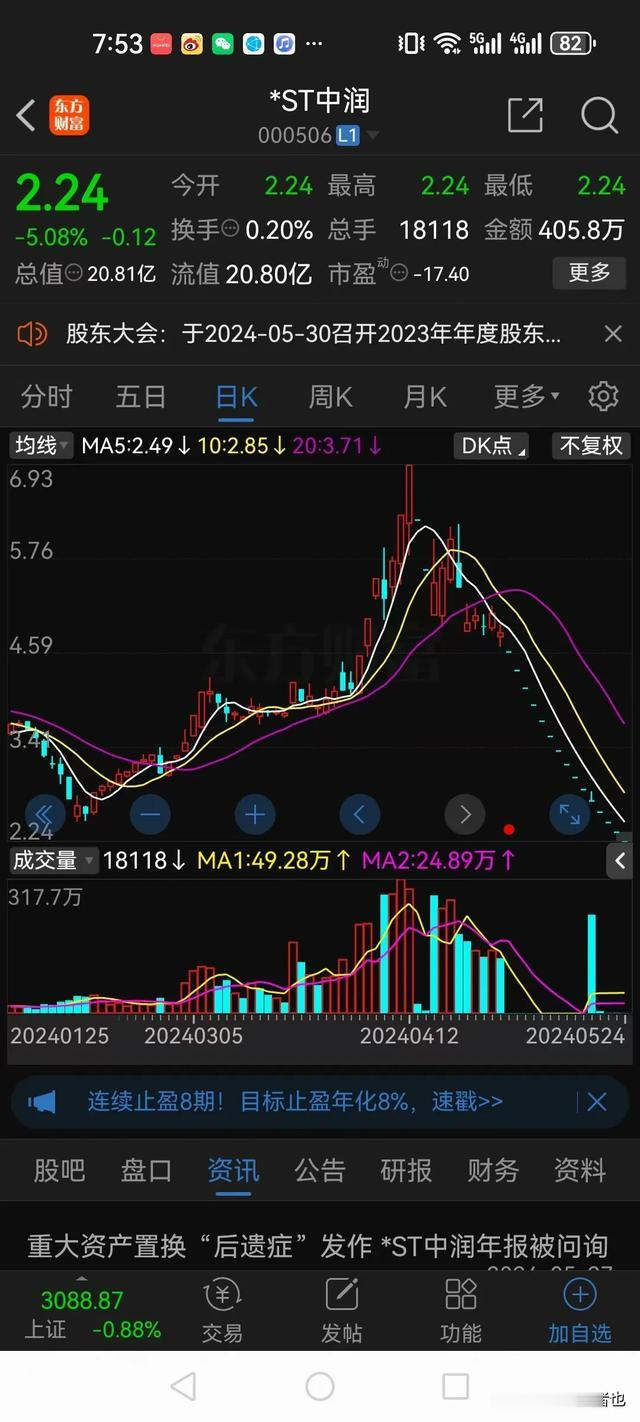The image size is (640, 1422).
Task: Switch to the 分时 chart tab
Action: tap(47, 397)
